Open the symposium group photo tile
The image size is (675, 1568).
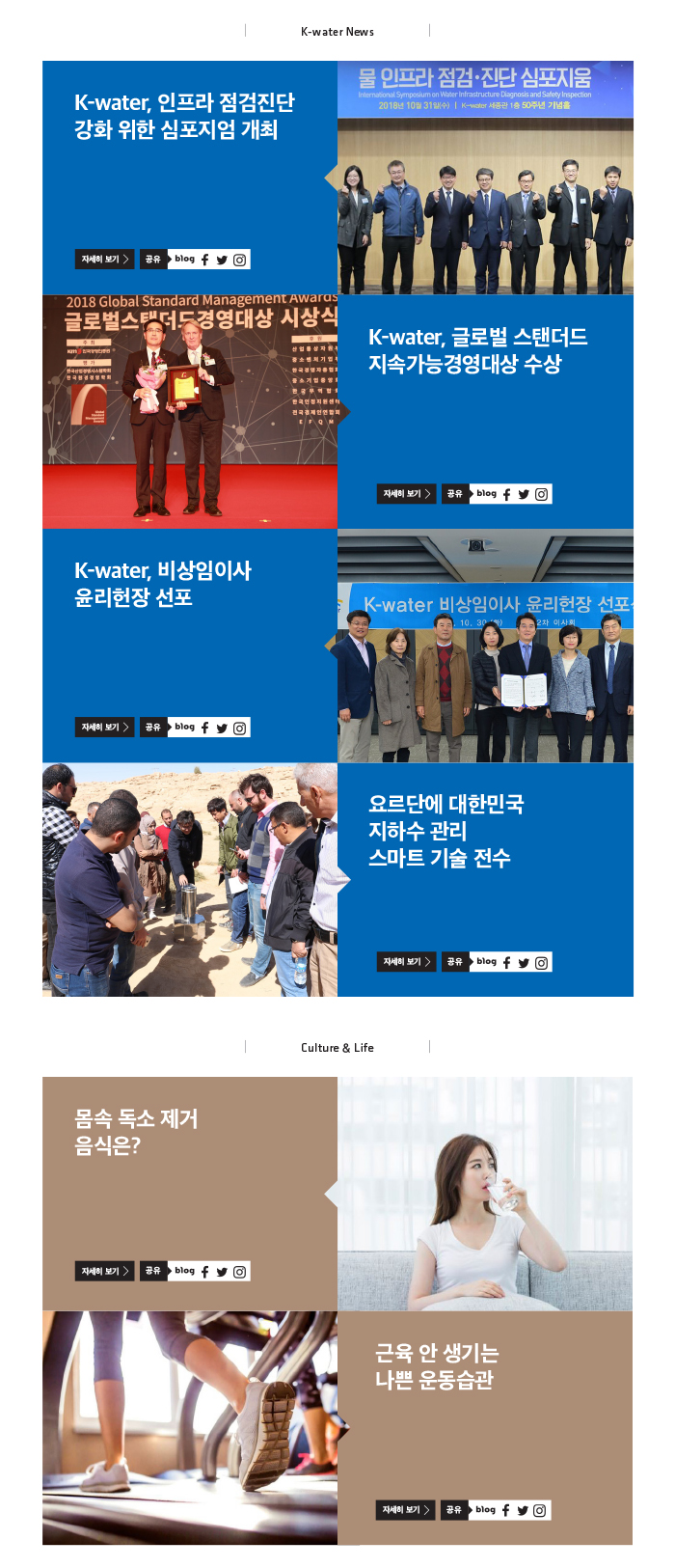click(485, 178)
